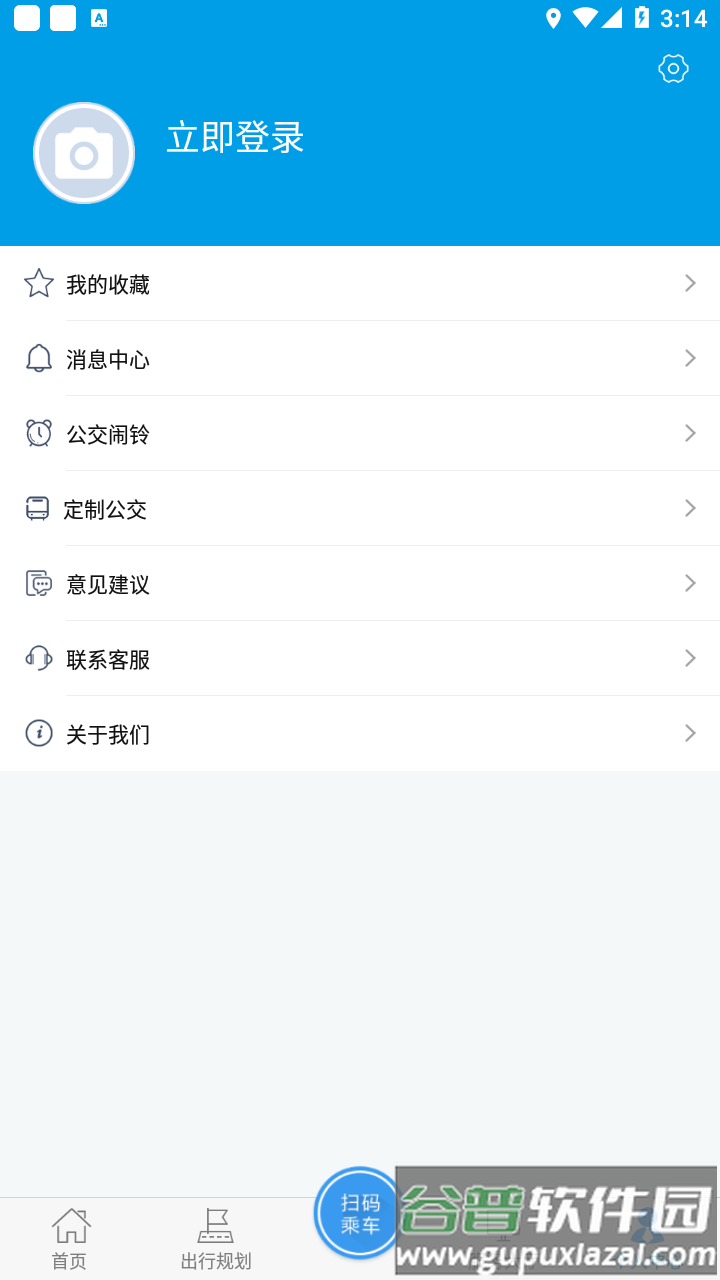
Task: Select the 首页 home tab
Action: click(x=68, y=1237)
